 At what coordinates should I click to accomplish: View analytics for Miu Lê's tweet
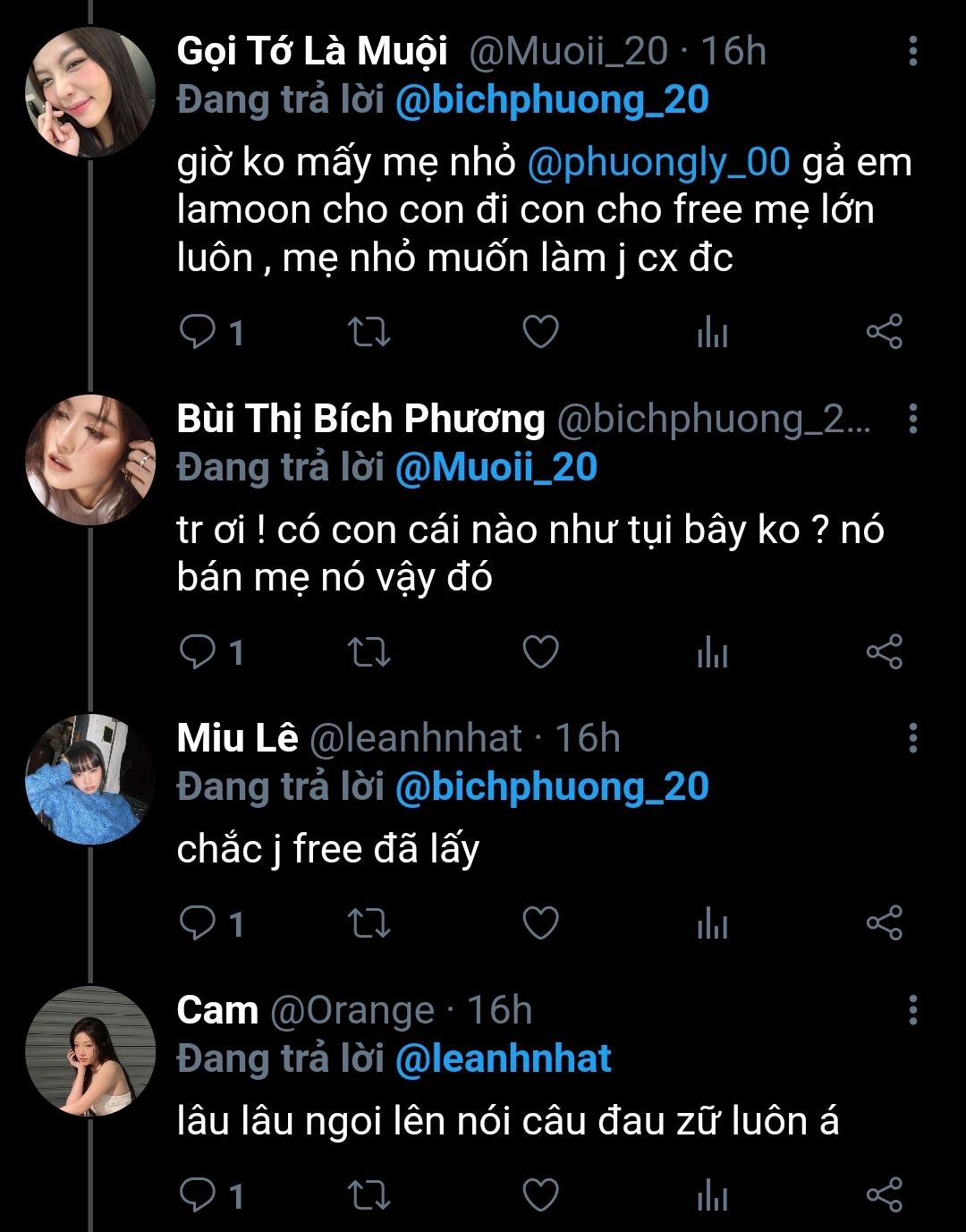click(712, 923)
